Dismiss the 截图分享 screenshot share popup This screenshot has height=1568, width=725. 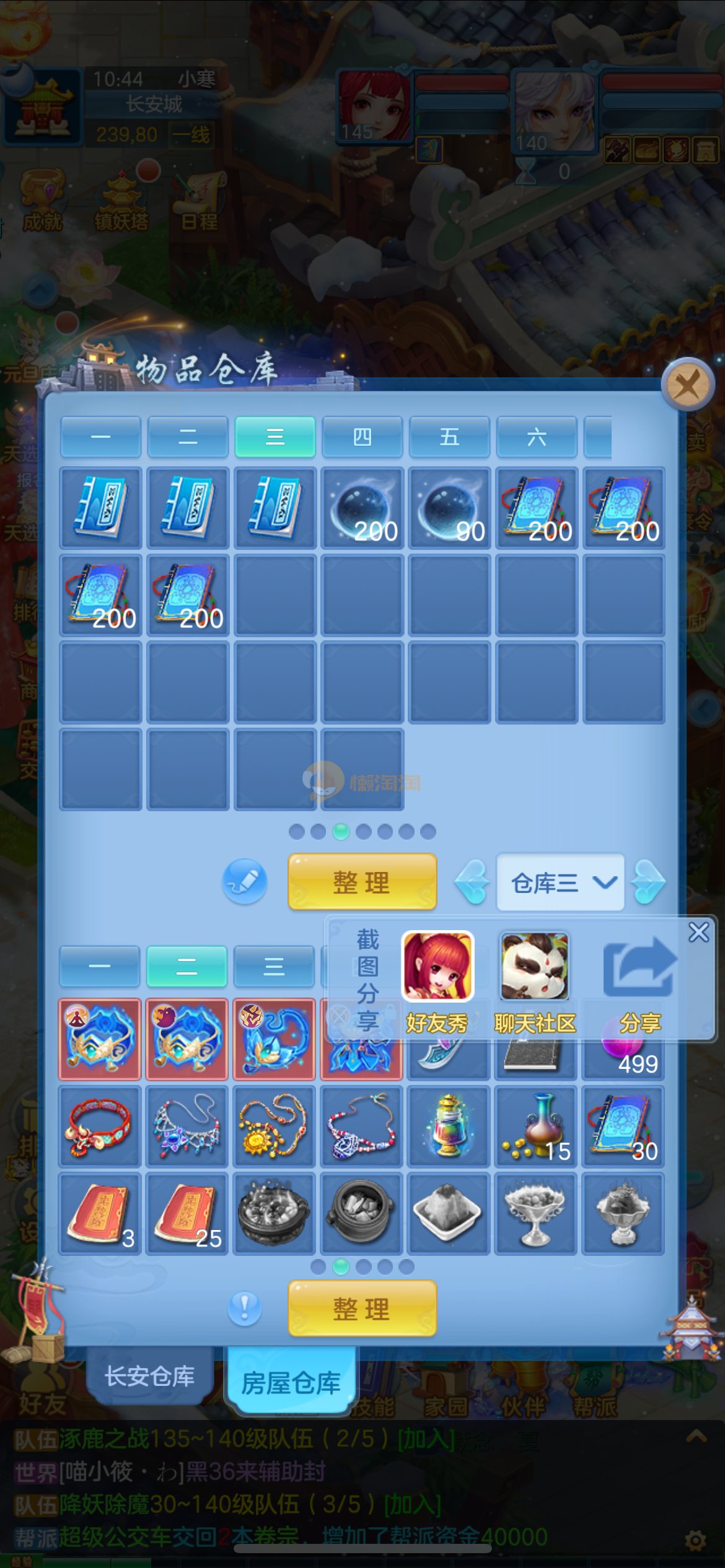pos(698,932)
